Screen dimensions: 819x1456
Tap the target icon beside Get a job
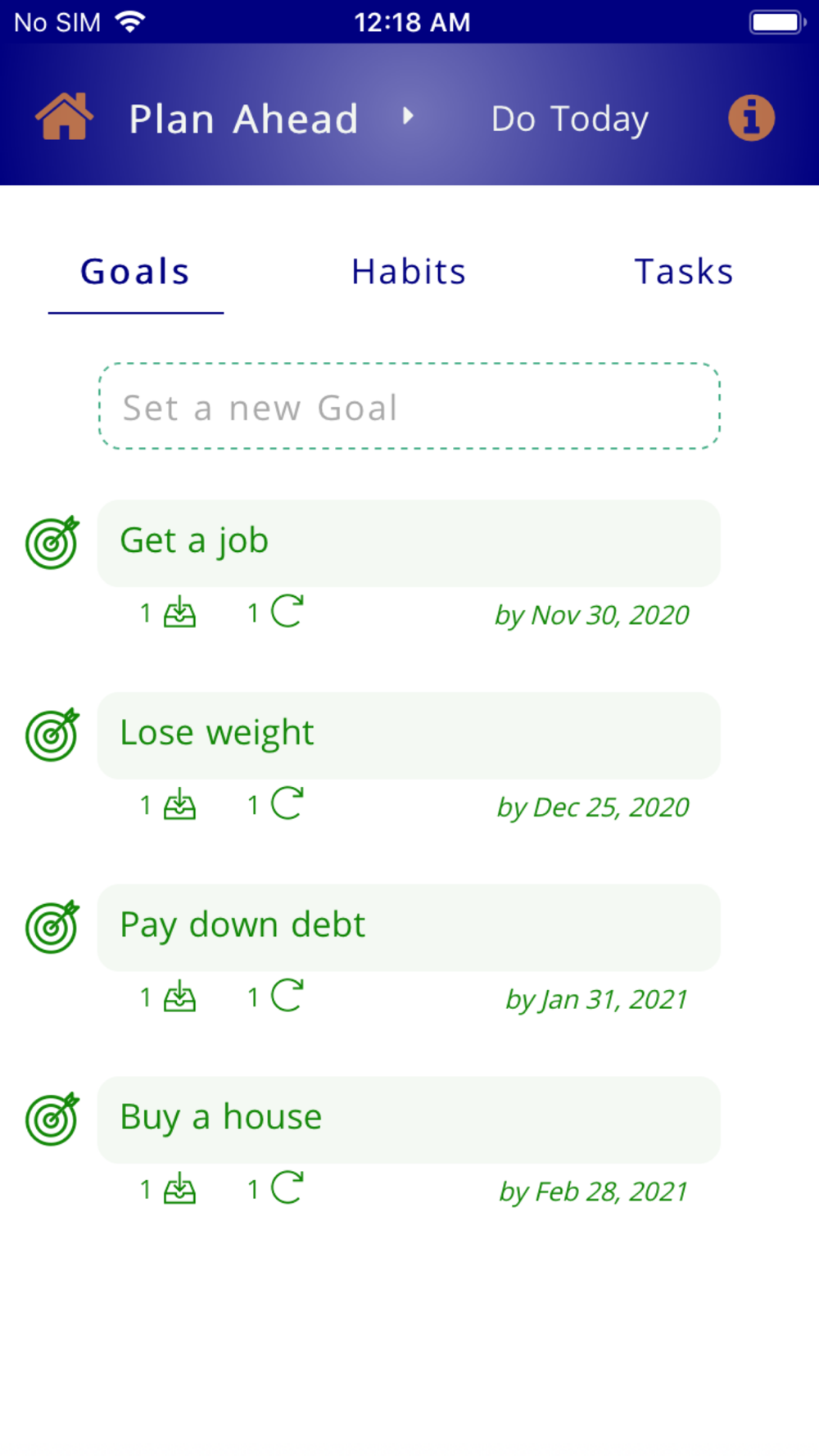52,542
